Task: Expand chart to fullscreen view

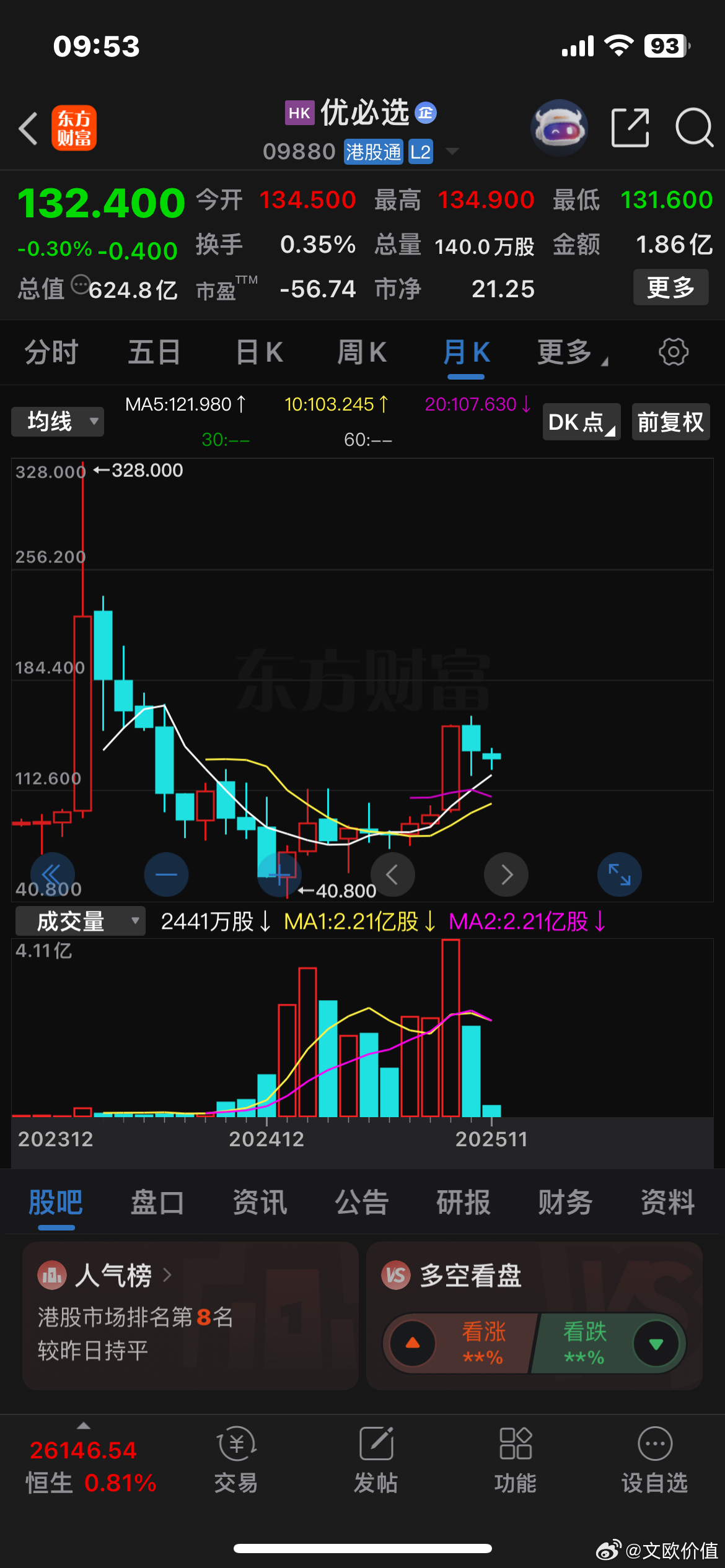Action: click(x=620, y=874)
